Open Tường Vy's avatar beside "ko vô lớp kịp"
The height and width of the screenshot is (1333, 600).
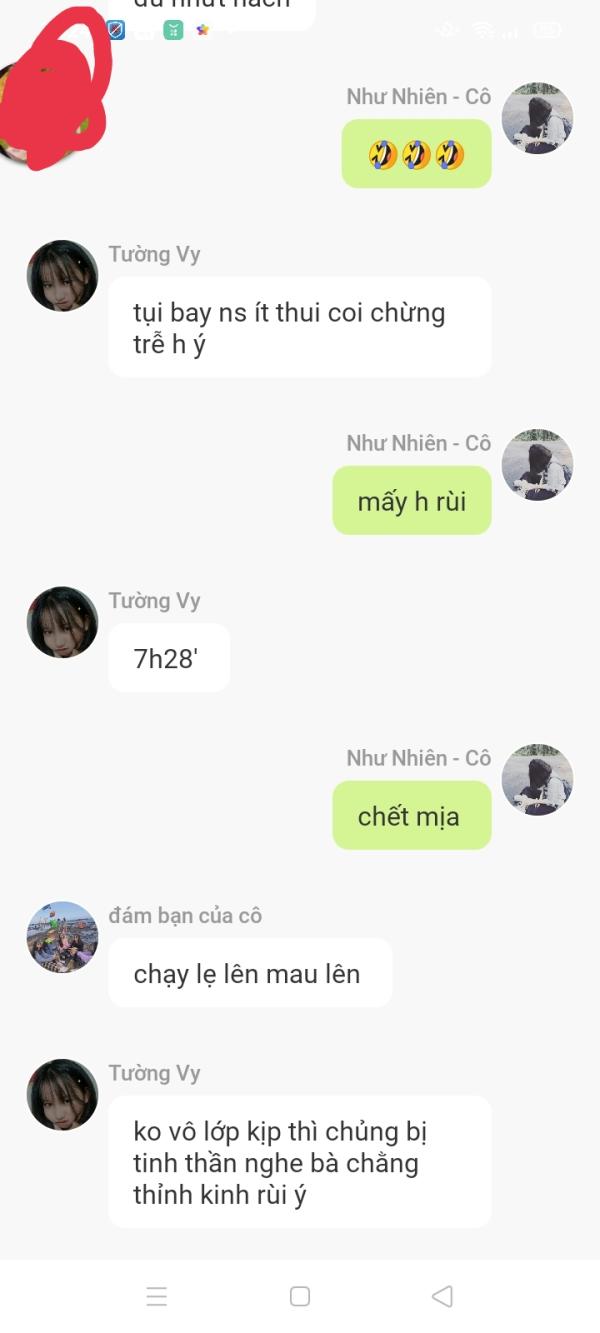(62, 1095)
